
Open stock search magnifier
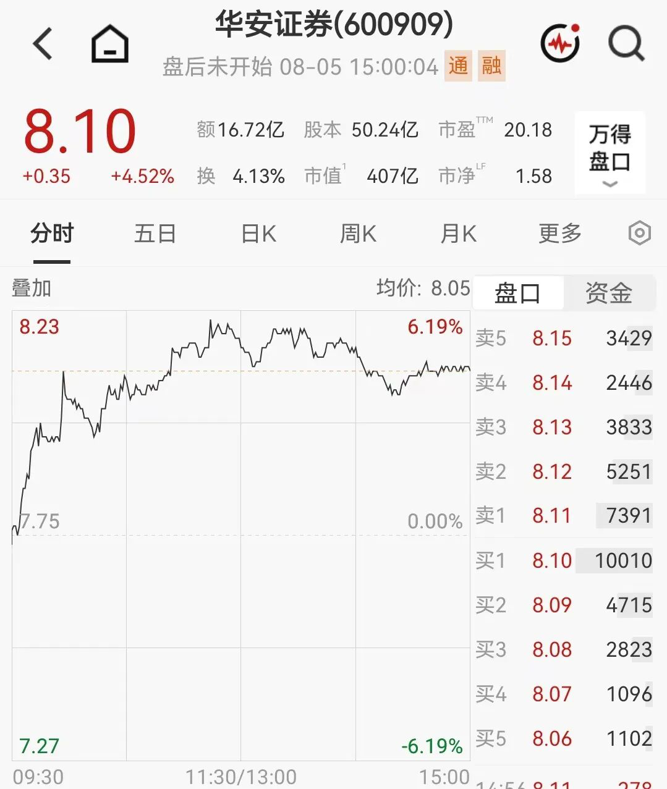[x=626, y=44]
